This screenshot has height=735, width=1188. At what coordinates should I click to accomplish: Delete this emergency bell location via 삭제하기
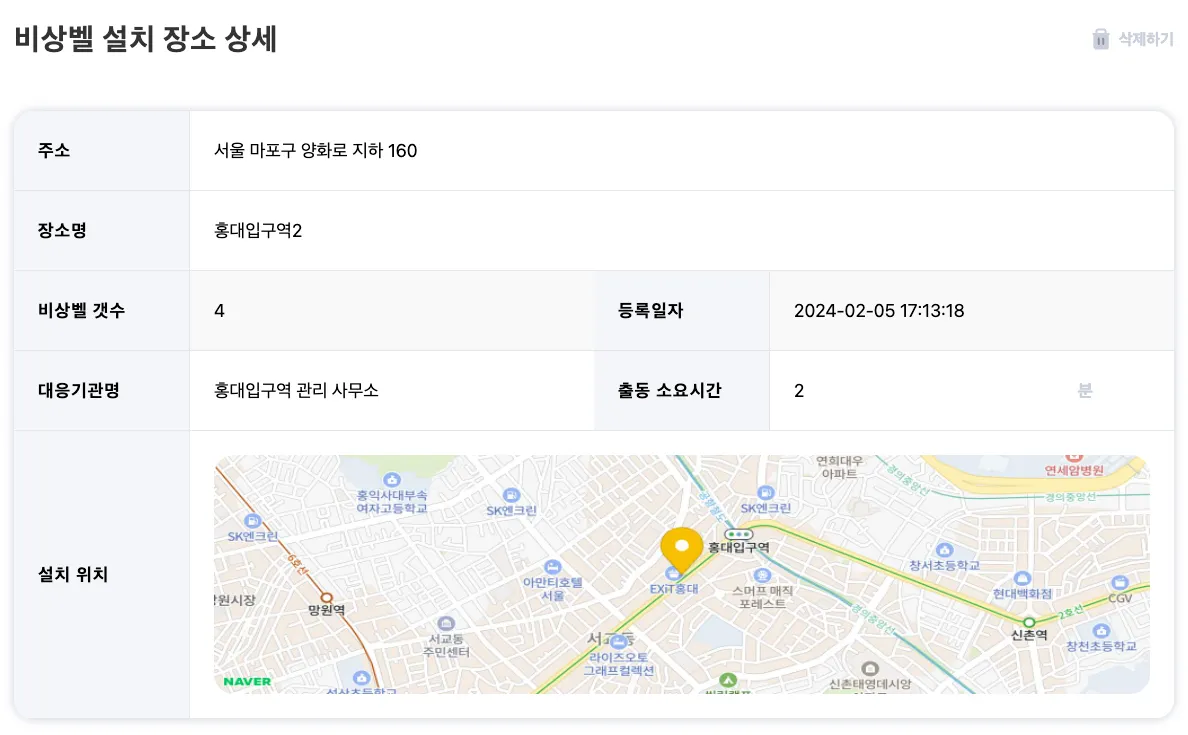(1132, 40)
